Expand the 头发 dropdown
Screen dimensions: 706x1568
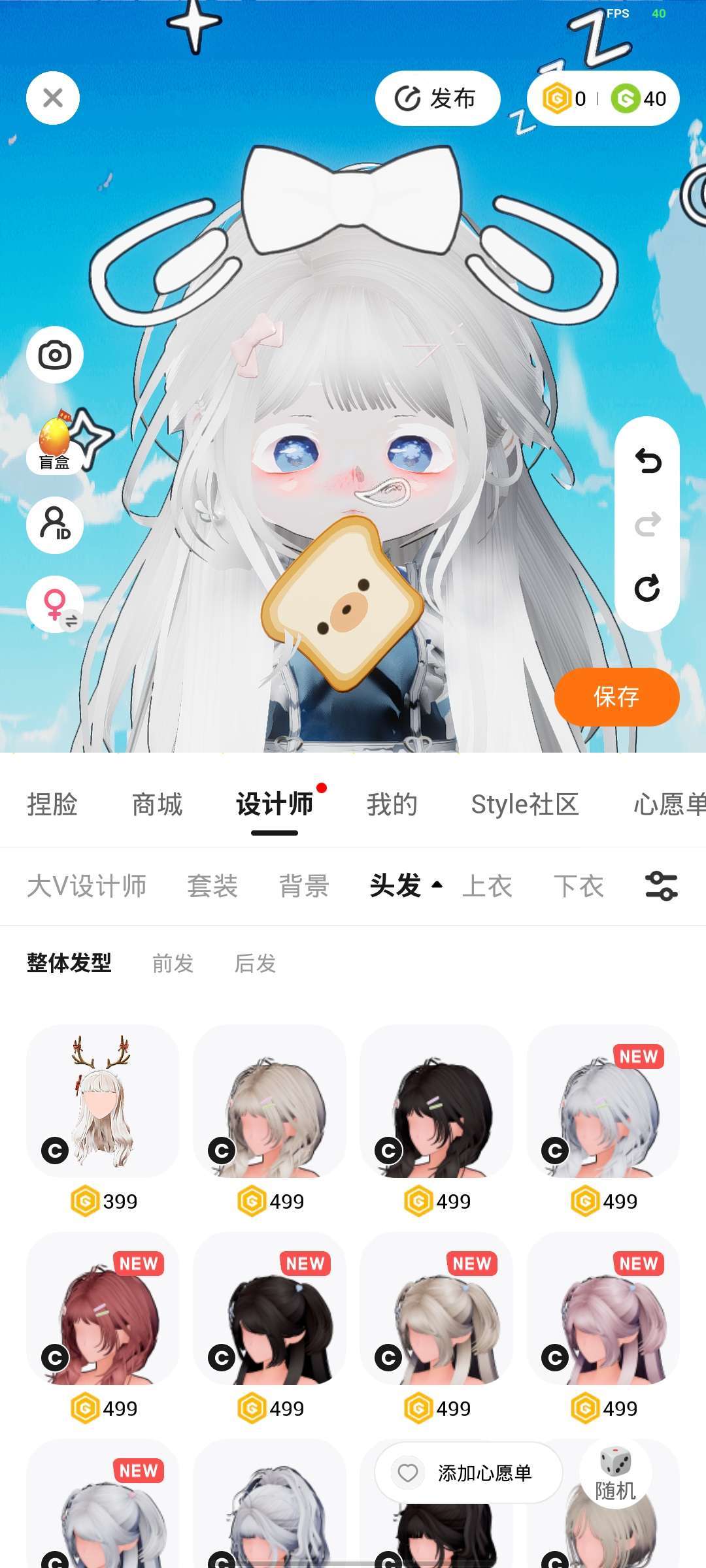406,886
